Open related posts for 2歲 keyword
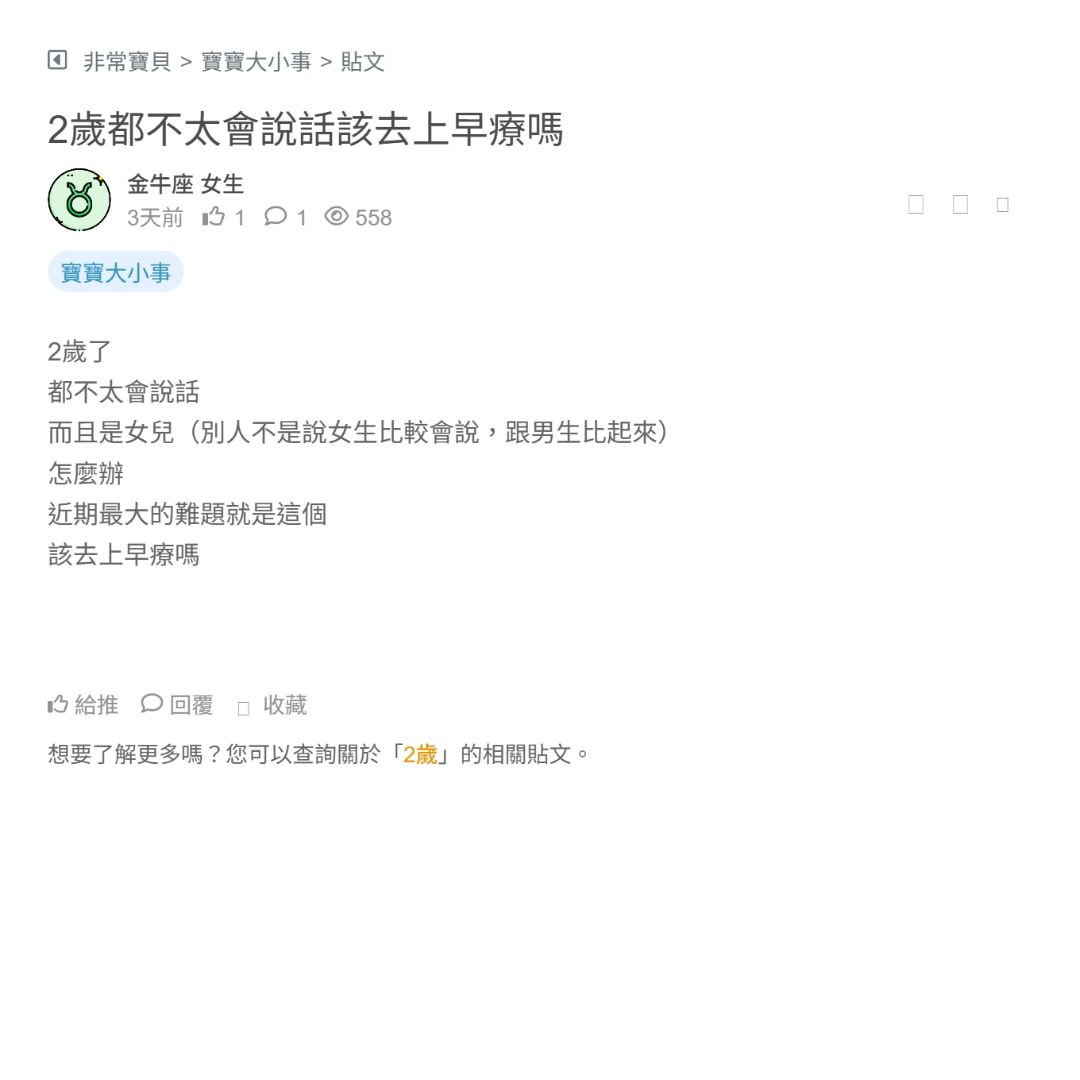Image resolution: width=1080 pixels, height=1080 pixels. 420,754
